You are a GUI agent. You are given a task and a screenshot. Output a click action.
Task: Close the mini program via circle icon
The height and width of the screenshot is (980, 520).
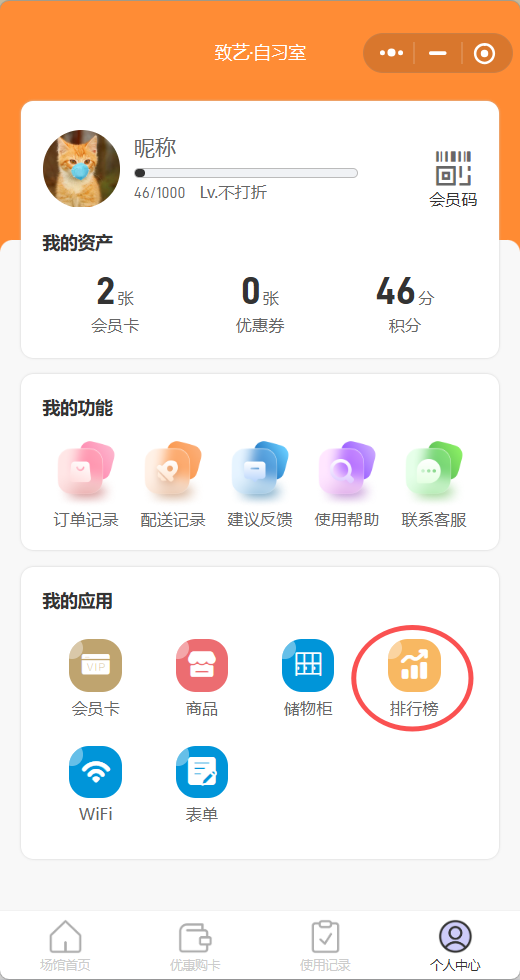click(484, 53)
